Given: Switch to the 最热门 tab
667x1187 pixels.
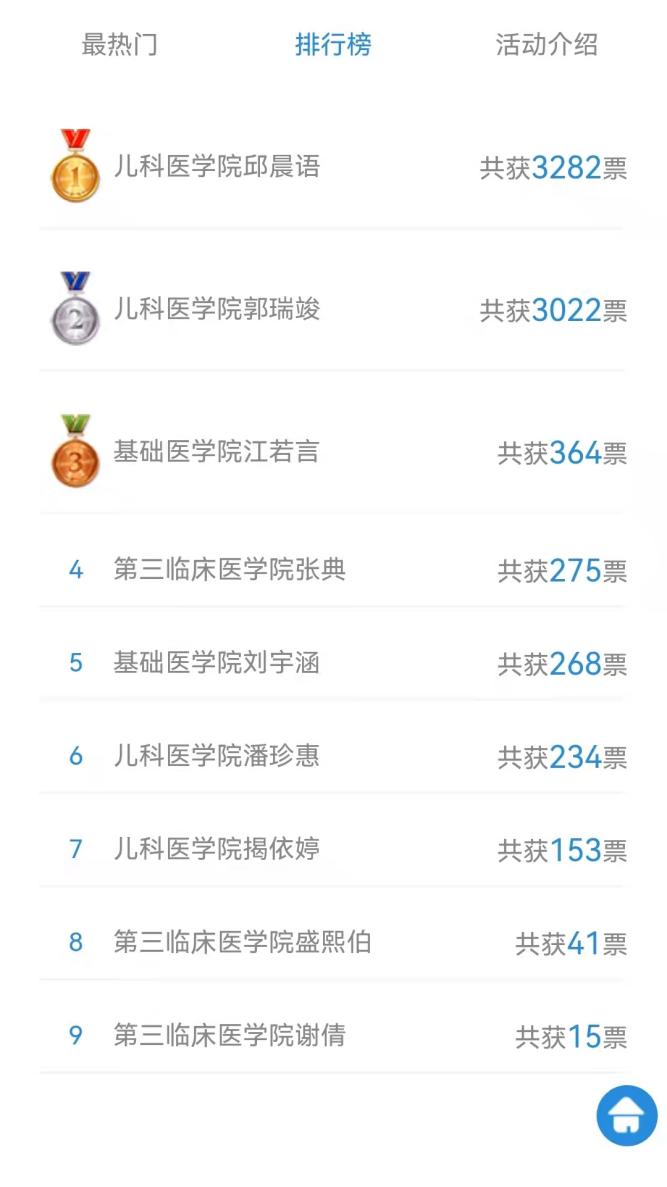Looking at the screenshot, I should click(119, 45).
